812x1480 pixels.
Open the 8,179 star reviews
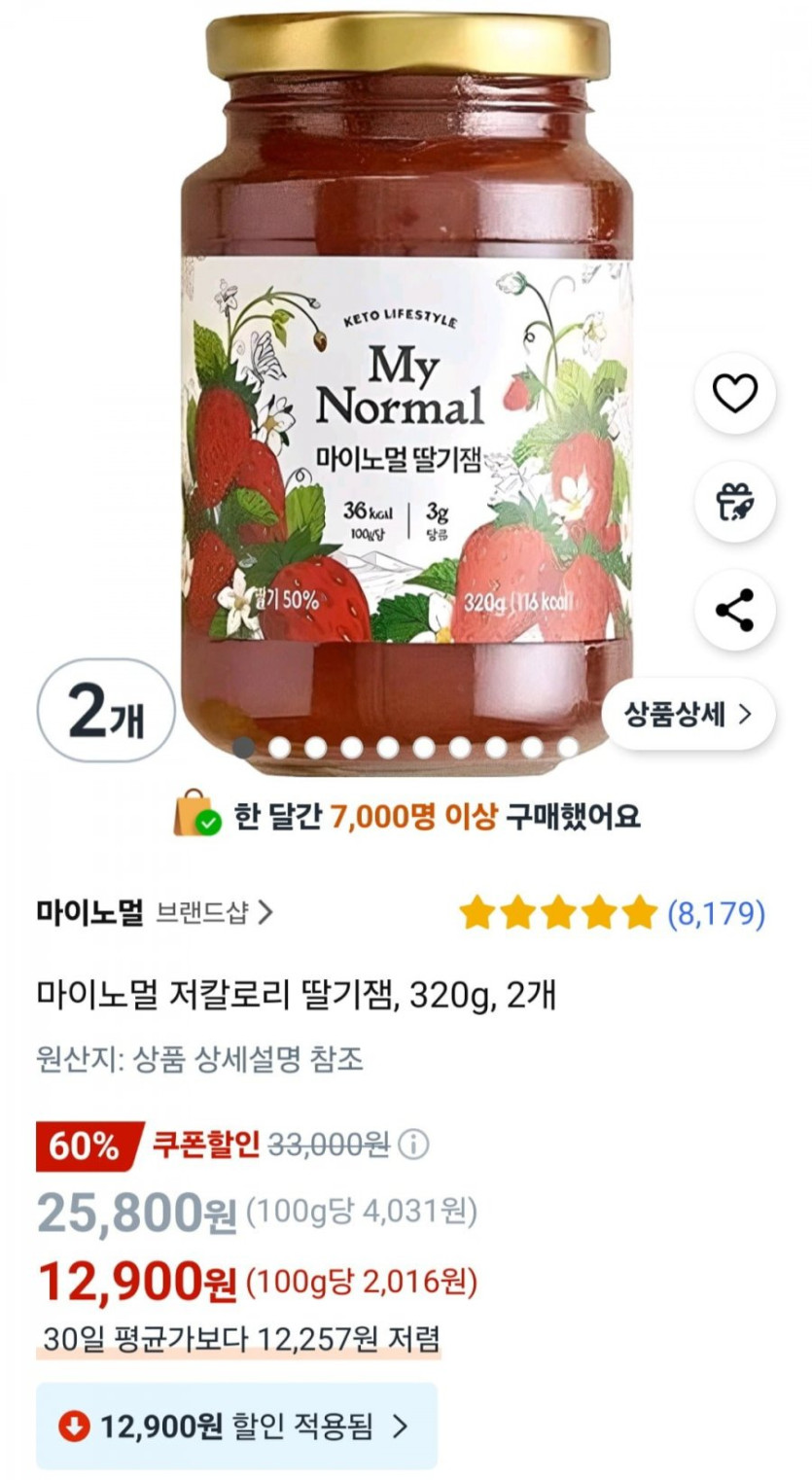coord(613,913)
